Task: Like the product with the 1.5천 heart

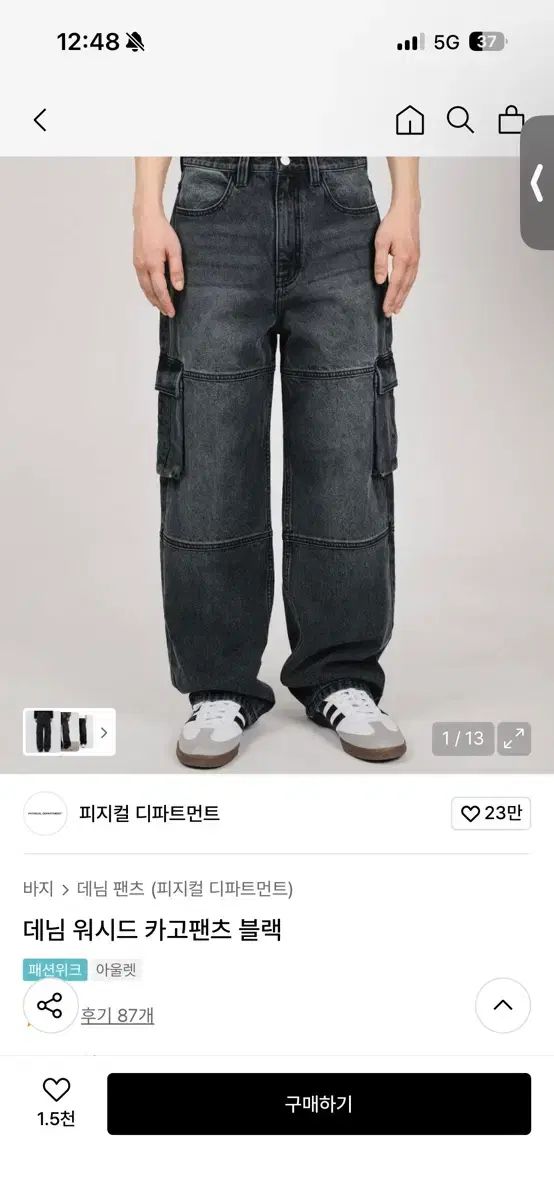Action: [x=56, y=1103]
